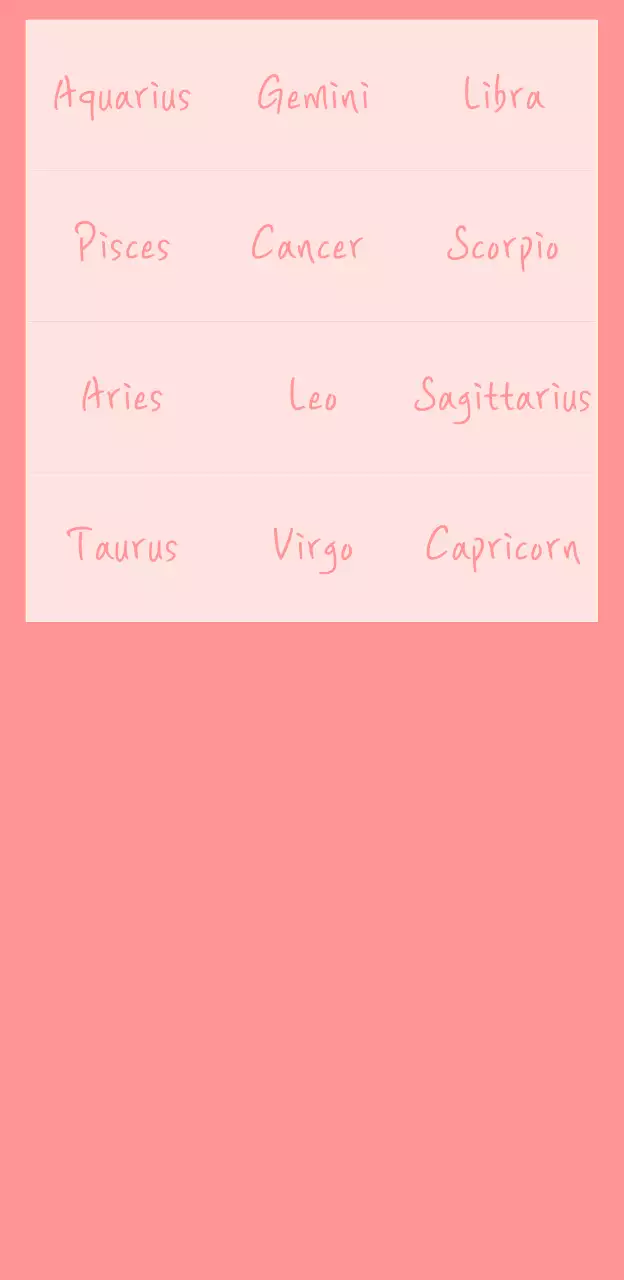
Task: Choose the Aries sign
Action: (122, 397)
